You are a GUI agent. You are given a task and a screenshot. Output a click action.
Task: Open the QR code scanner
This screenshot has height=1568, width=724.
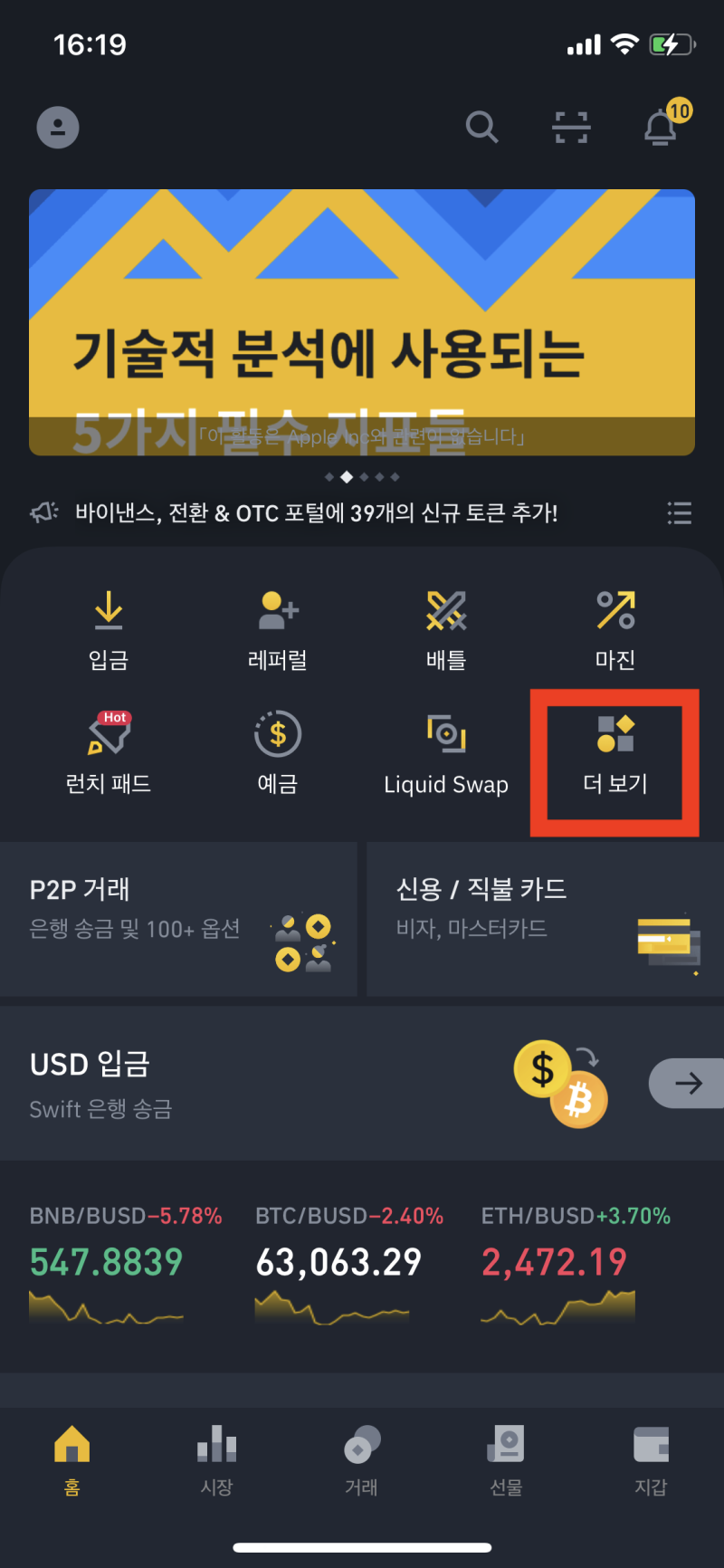[570, 127]
